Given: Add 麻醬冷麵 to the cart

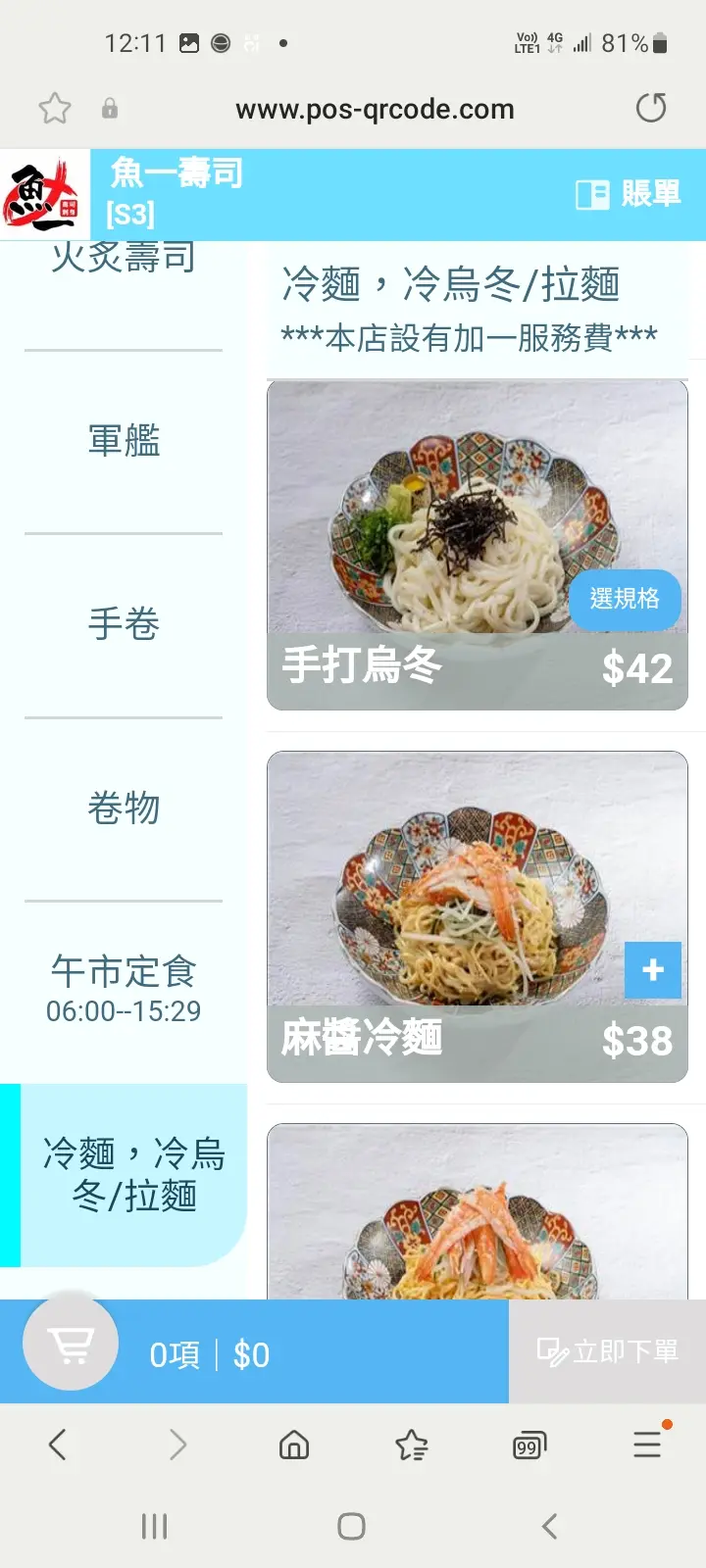Looking at the screenshot, I should (x=653, y=970).
